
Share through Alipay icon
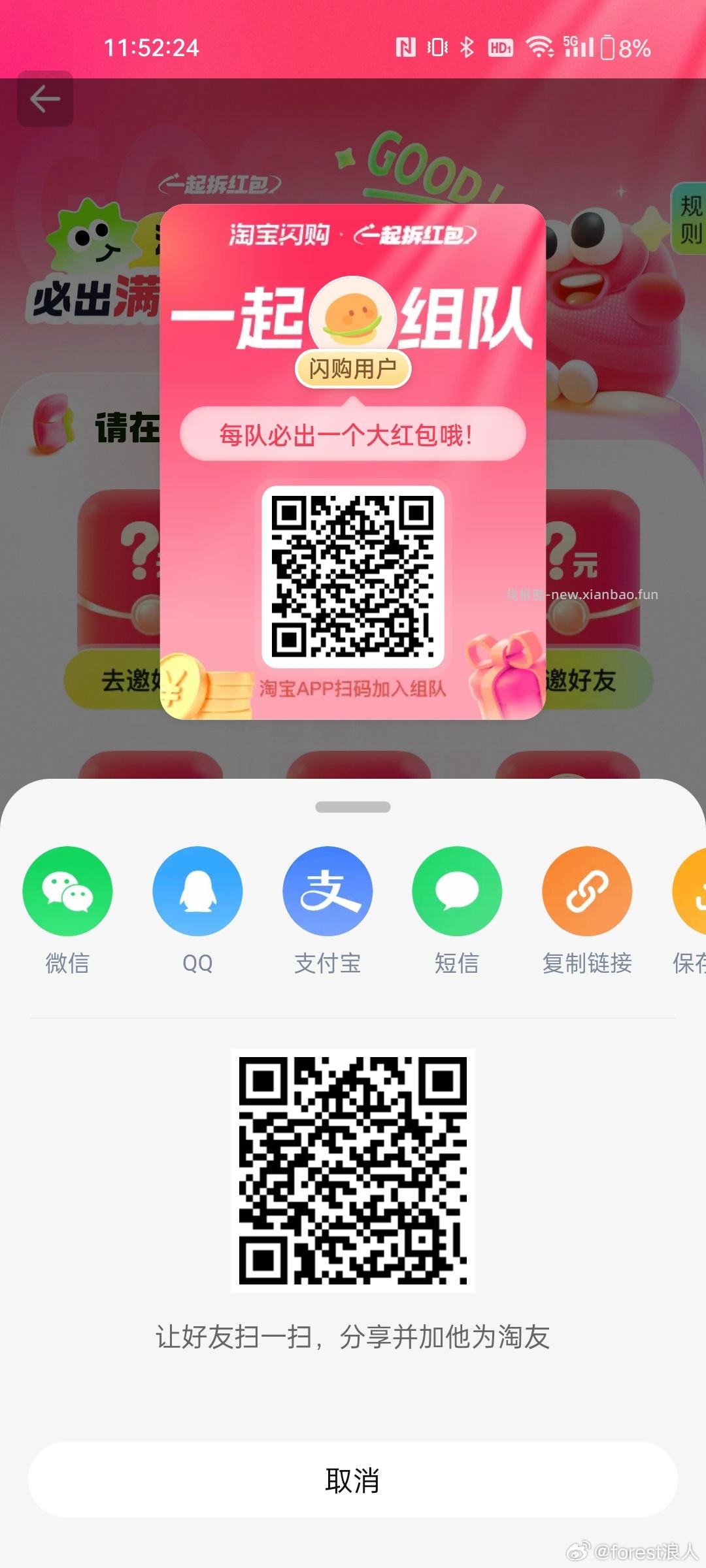(328, 890)
